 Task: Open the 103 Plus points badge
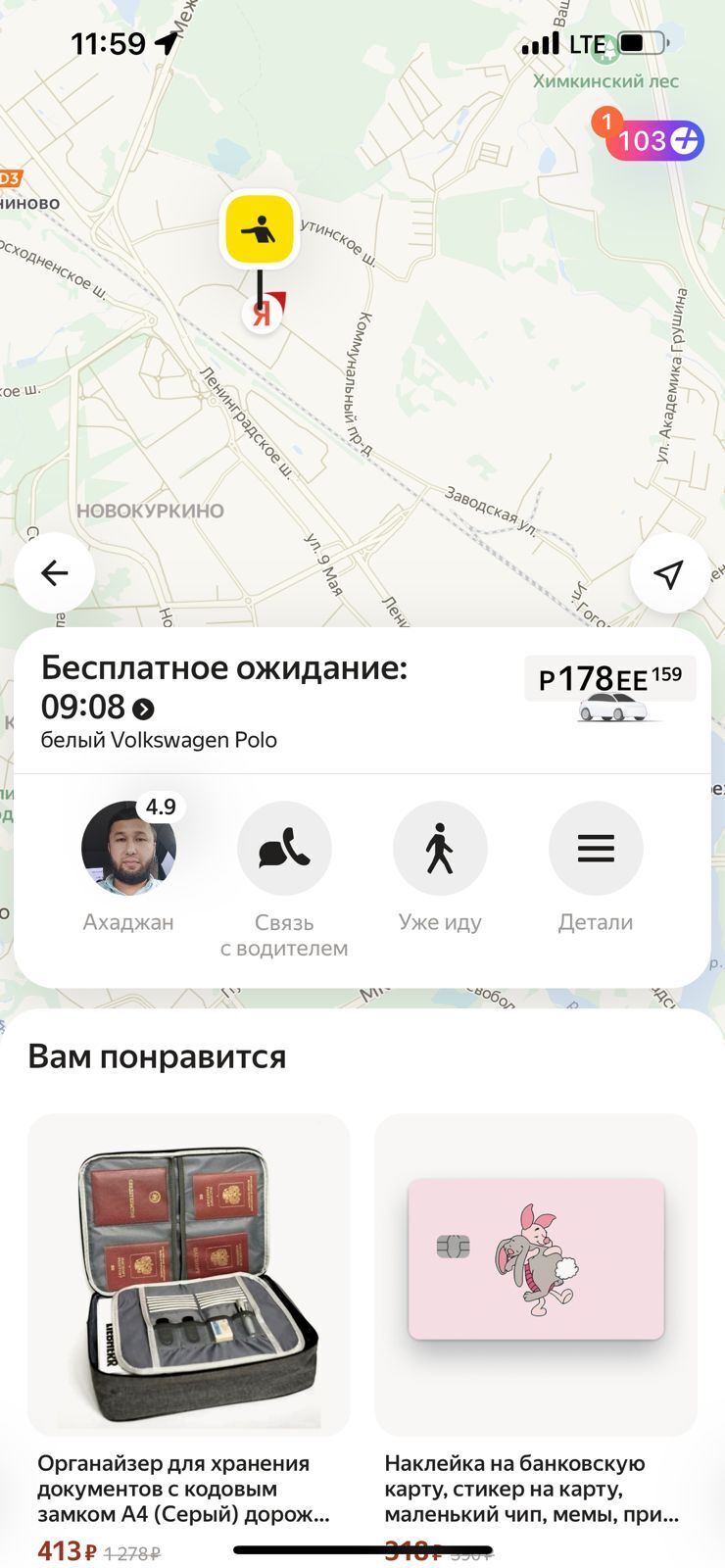pyautogui.click(x=653, y=141)
